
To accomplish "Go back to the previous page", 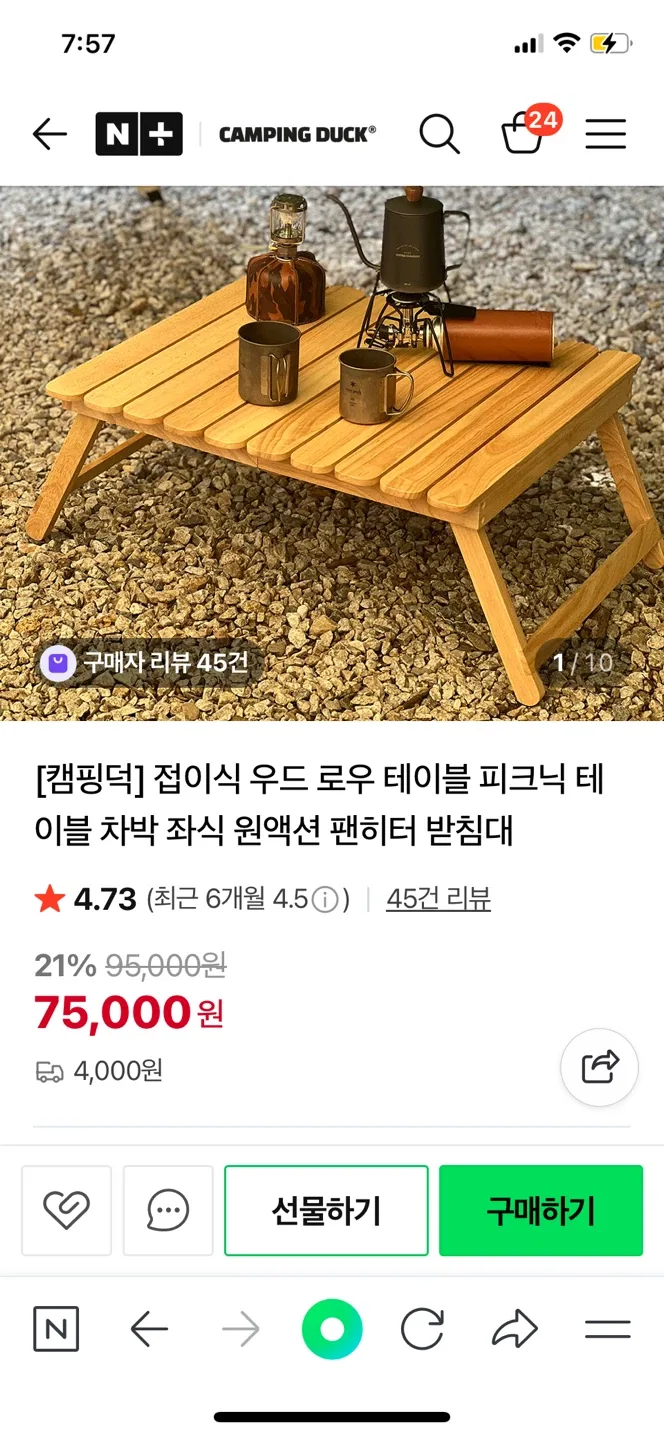I will click(x=49, y=134).
